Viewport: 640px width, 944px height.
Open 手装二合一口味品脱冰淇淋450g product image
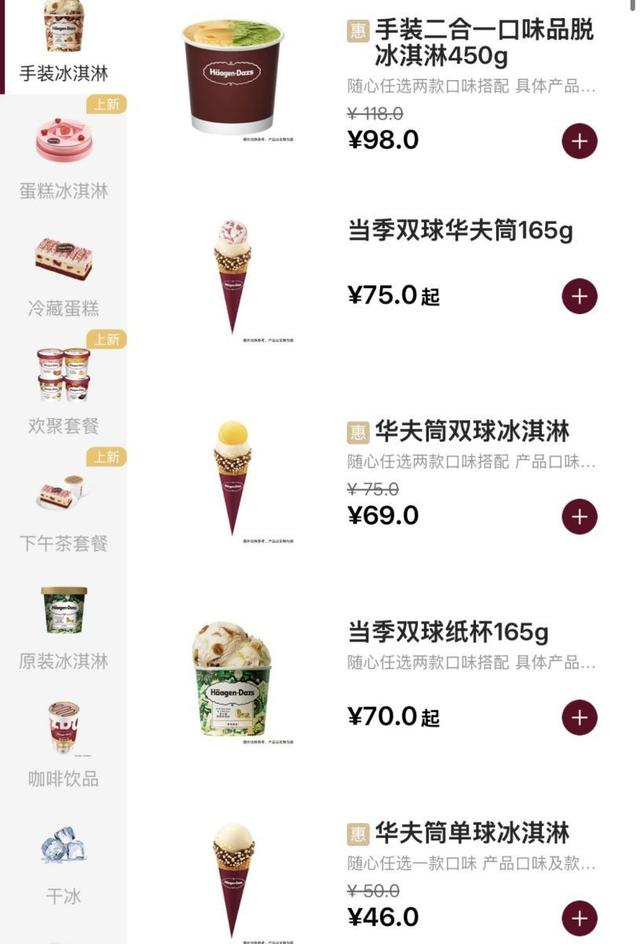click(231, 76)
